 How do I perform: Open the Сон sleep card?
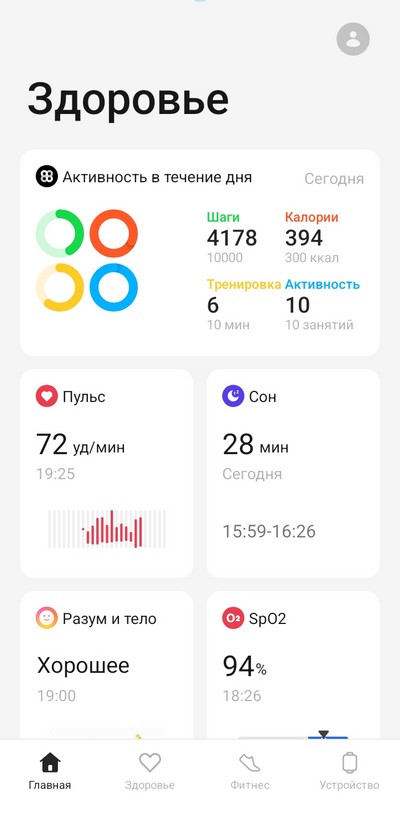click(x=293, y=473)
